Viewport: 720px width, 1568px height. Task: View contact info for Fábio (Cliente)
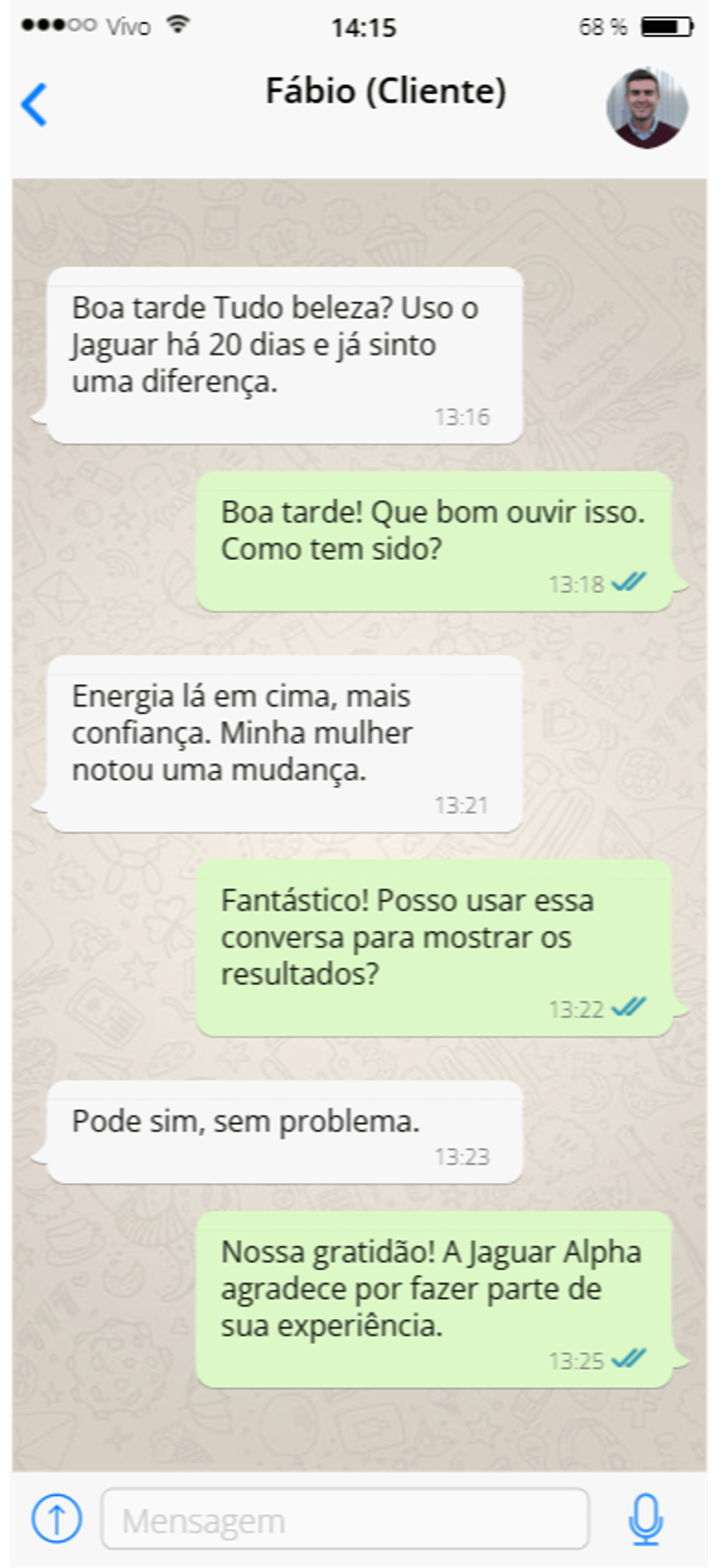[x=385, y=91]
